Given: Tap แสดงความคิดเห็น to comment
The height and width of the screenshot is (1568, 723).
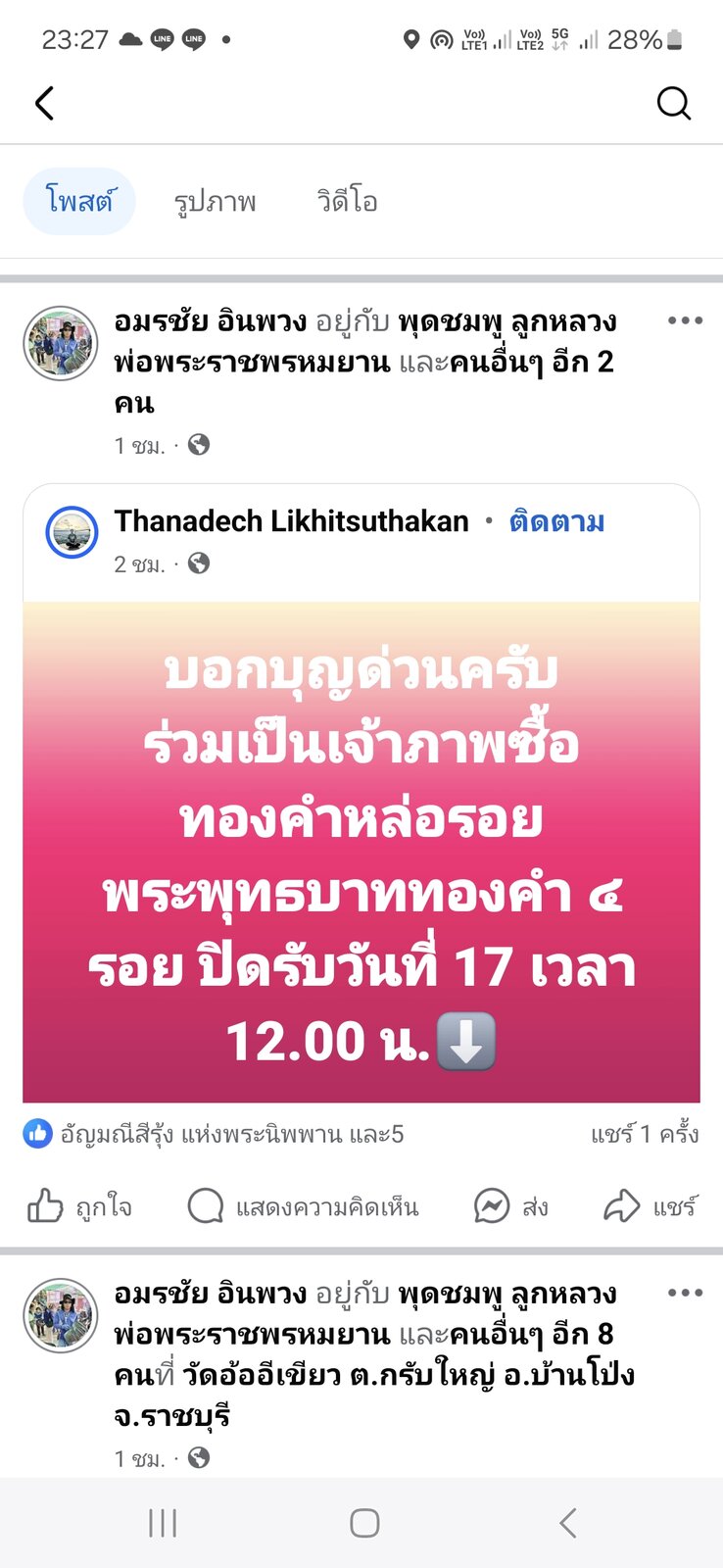Looking at the screenshot, I should [x=303, y=1206].
